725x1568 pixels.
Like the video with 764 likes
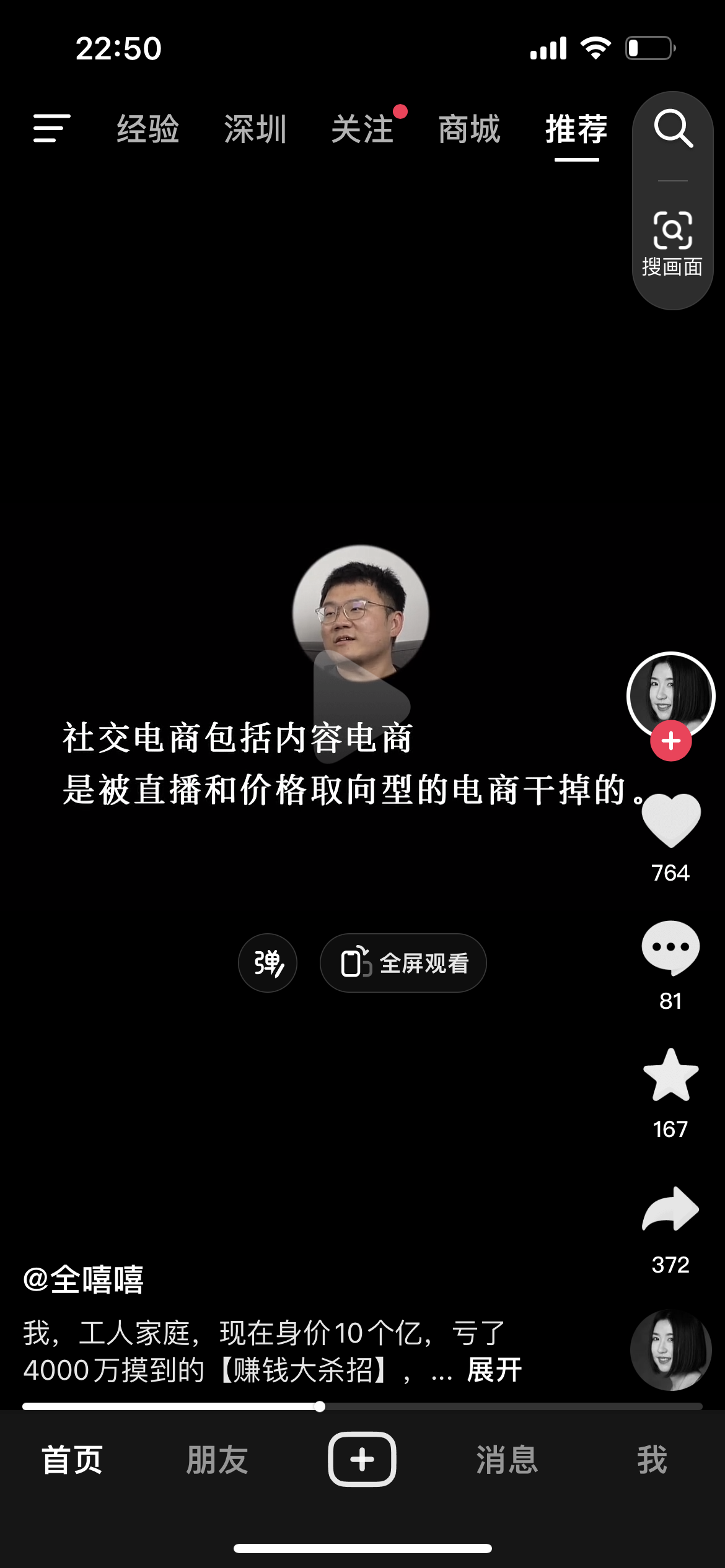pyautogui.click(x=671, y=820)
